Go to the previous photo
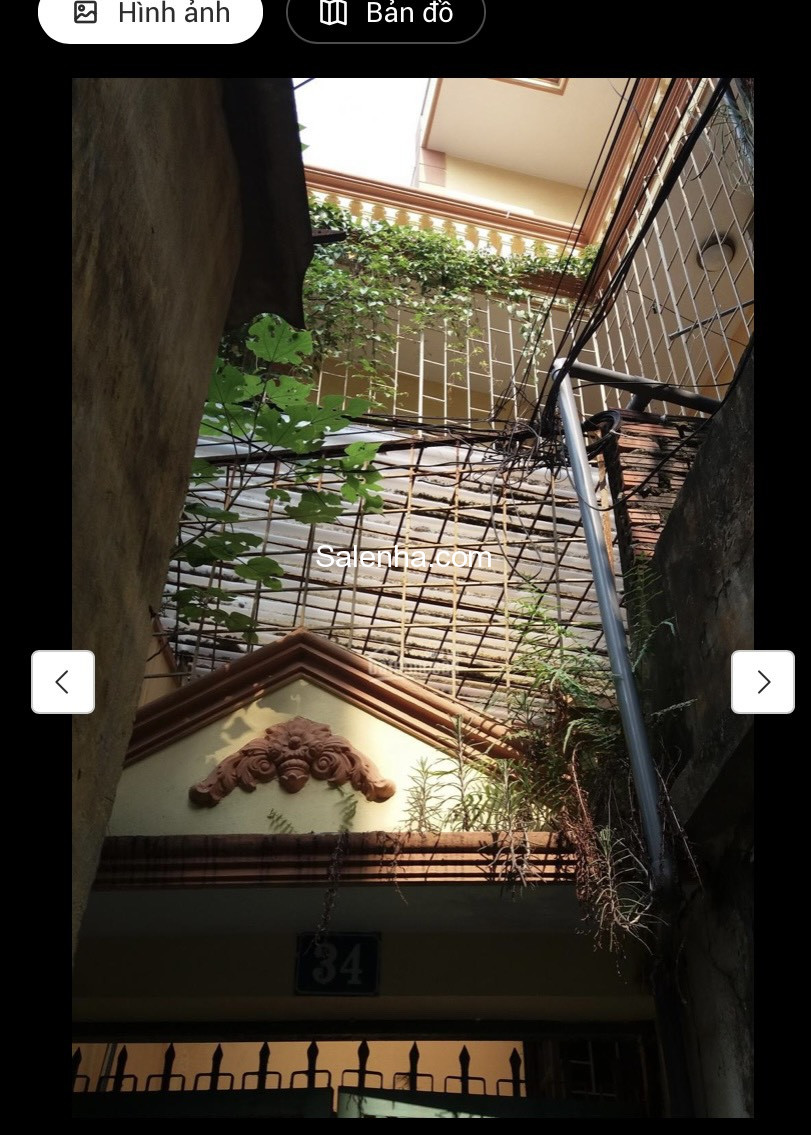Viewport: 811px width, 1135px height. coord(63,682)
